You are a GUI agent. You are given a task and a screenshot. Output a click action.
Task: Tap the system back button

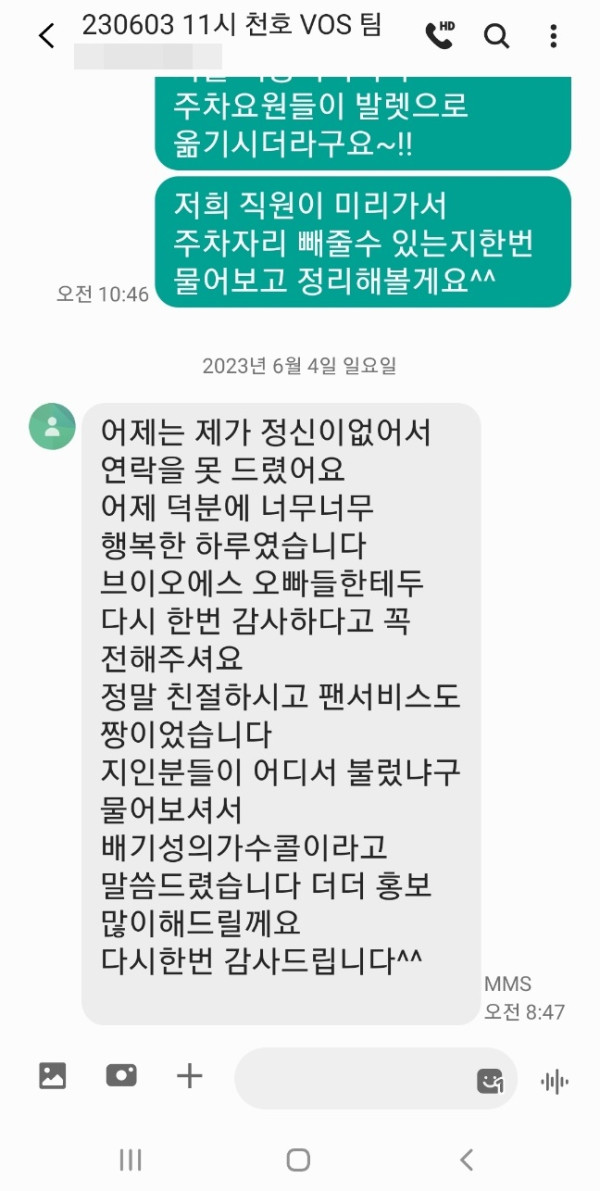point(466,1159)
